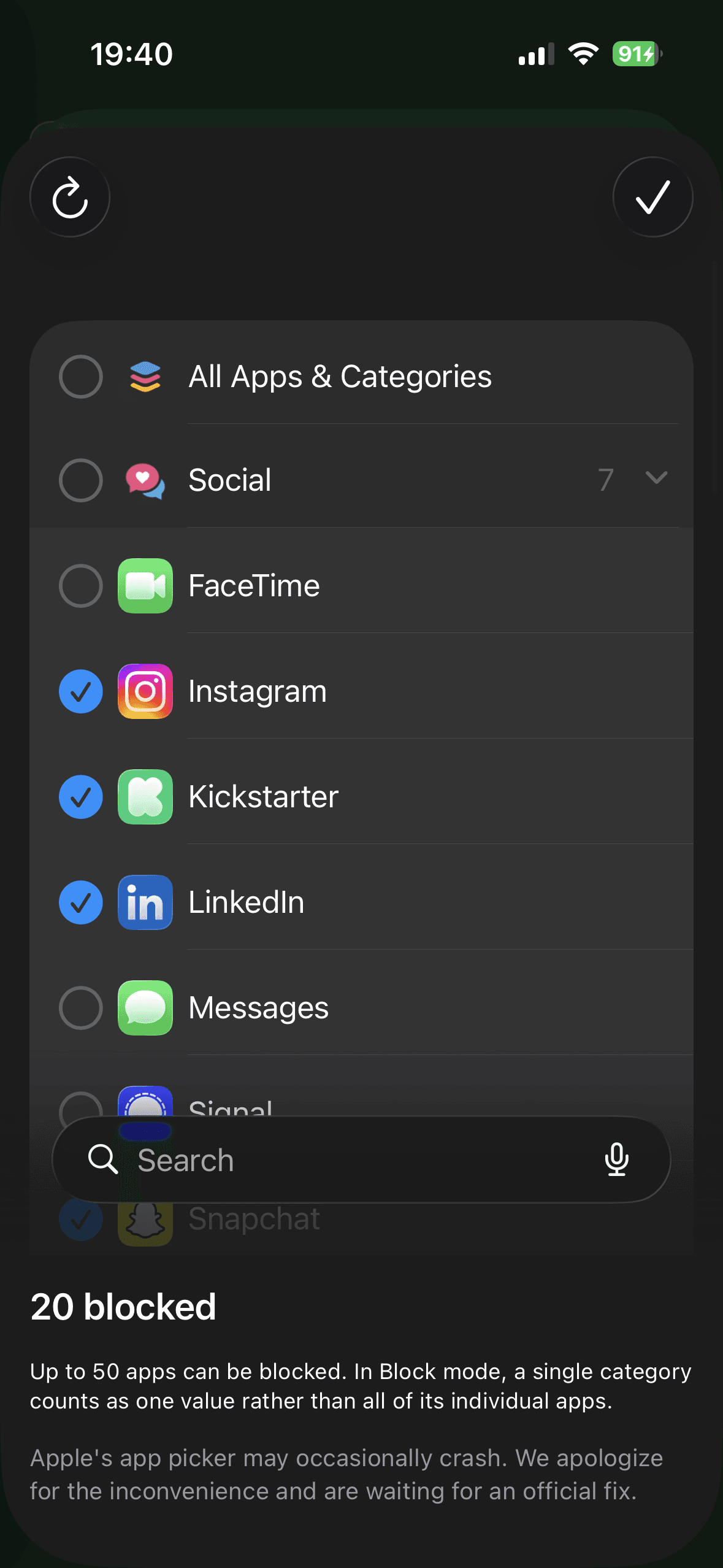Tap the All Apps & Categories icon
The image size is (723, 1568).
(x=145, y=375)
